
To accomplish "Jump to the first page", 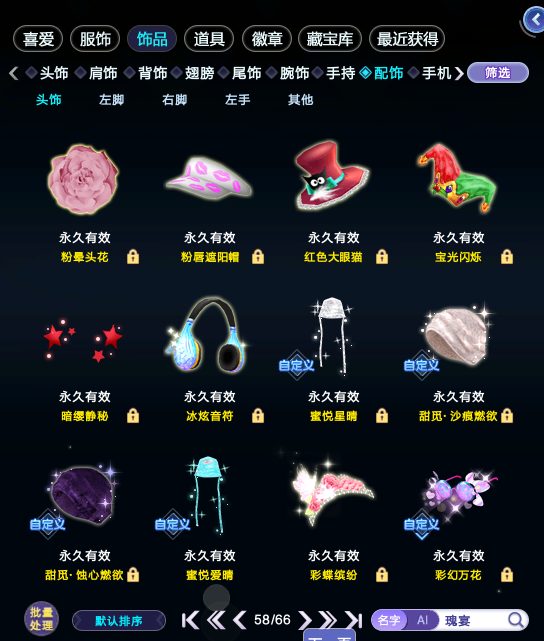I will 190,620.
